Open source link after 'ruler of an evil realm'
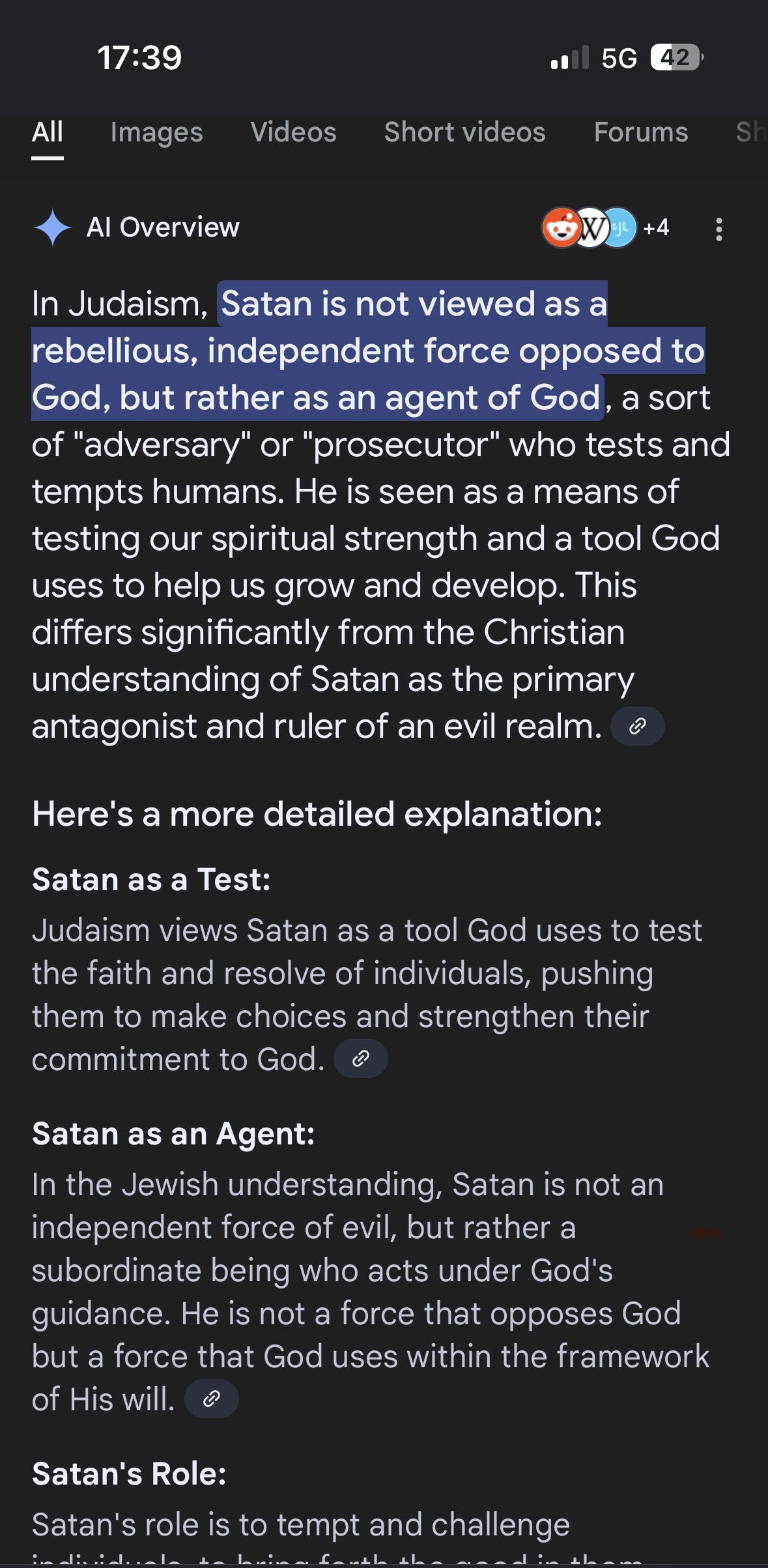The height and width of the screenshot is (1568, 768). tap(637, 726)
